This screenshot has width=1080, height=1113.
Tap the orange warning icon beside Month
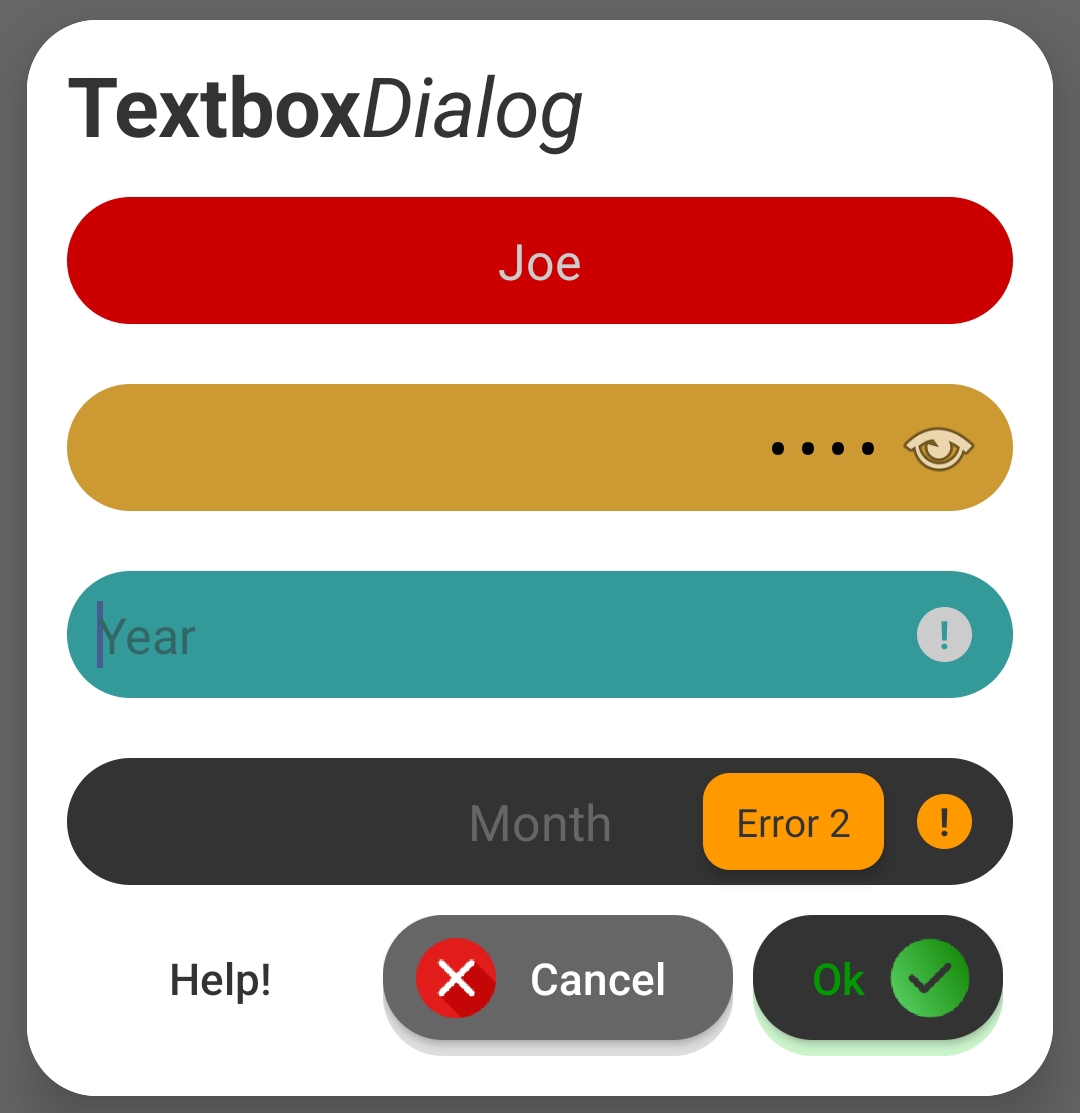[x=944, y=822]
